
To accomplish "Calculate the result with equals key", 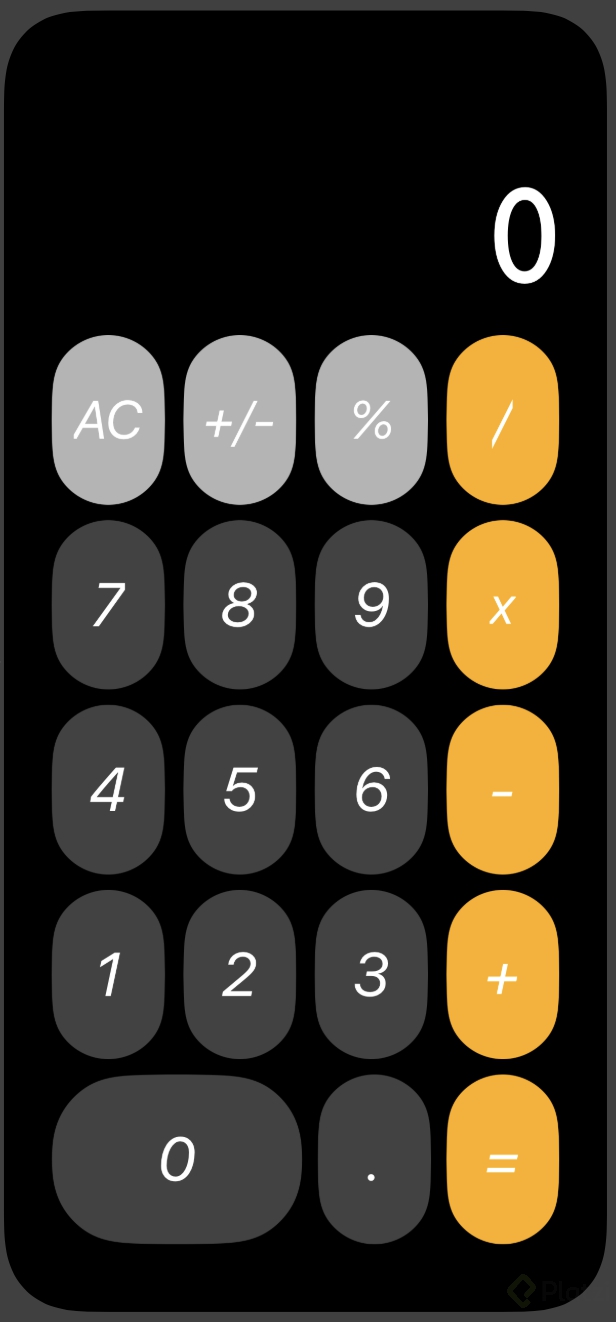I will [x=502, y=1160].
